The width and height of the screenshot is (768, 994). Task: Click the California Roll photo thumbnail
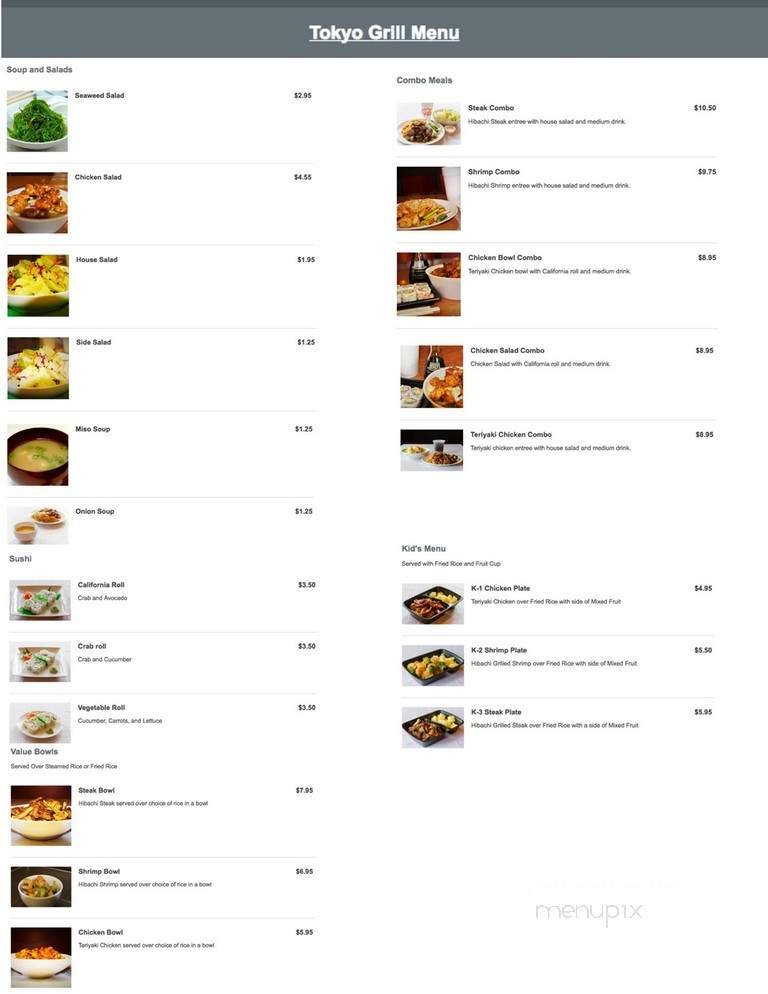pyautogui.click(x=37, y=599)
